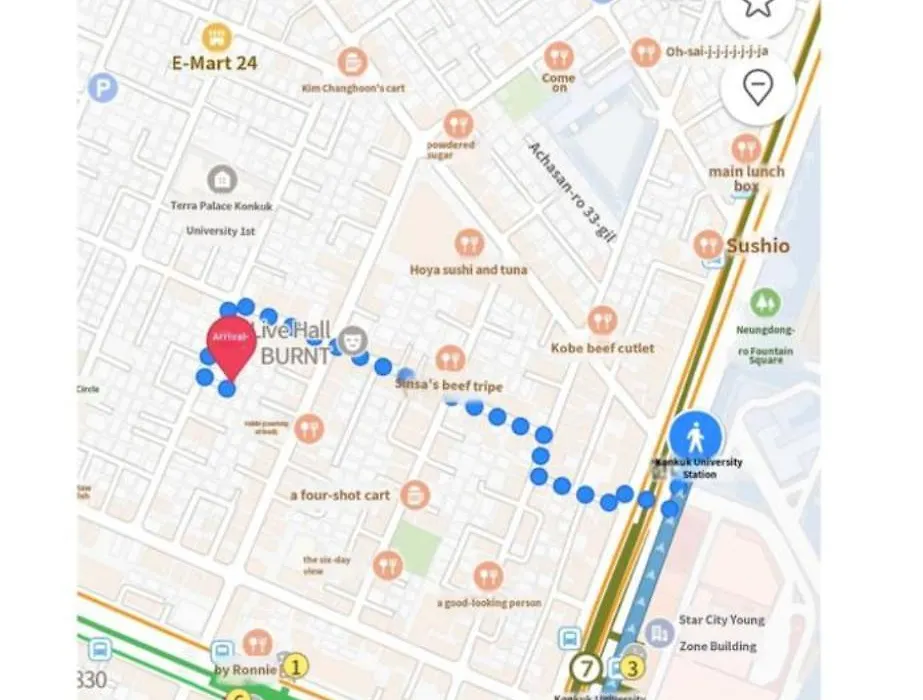
Task: Tap Kim Changhoon's cart place marker
Action: pos(352,63)
